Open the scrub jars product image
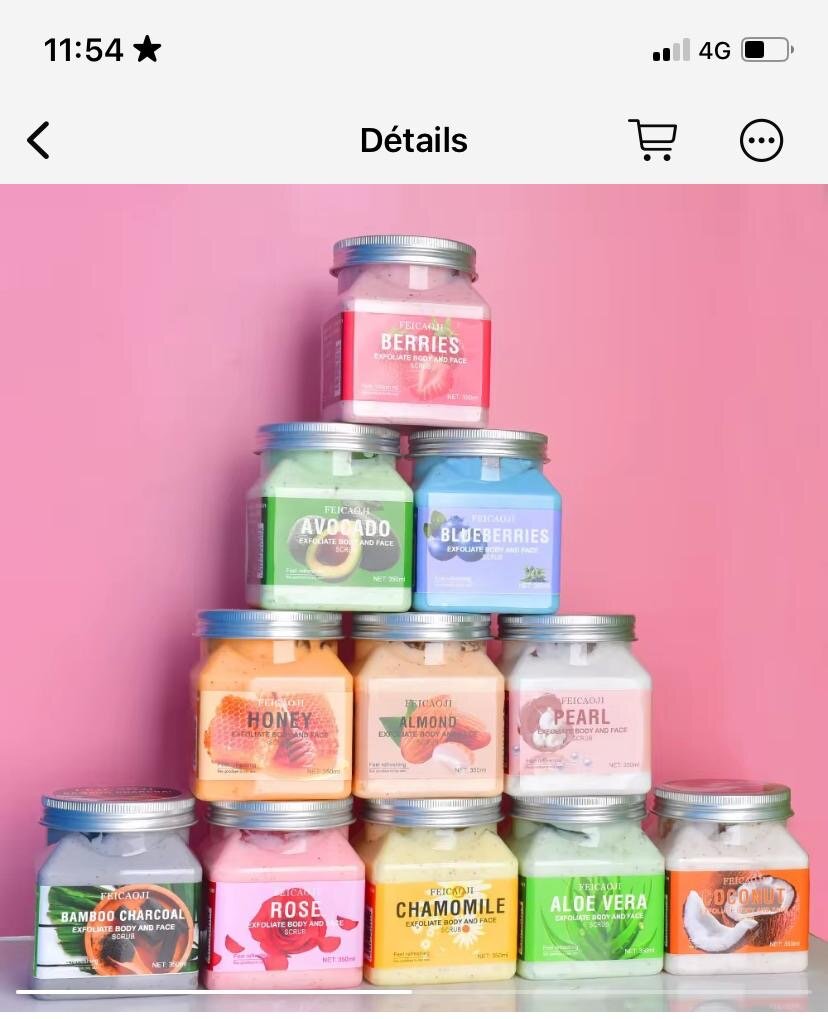Viewport: 828px width, 1019px height. [x=414, y=600]
